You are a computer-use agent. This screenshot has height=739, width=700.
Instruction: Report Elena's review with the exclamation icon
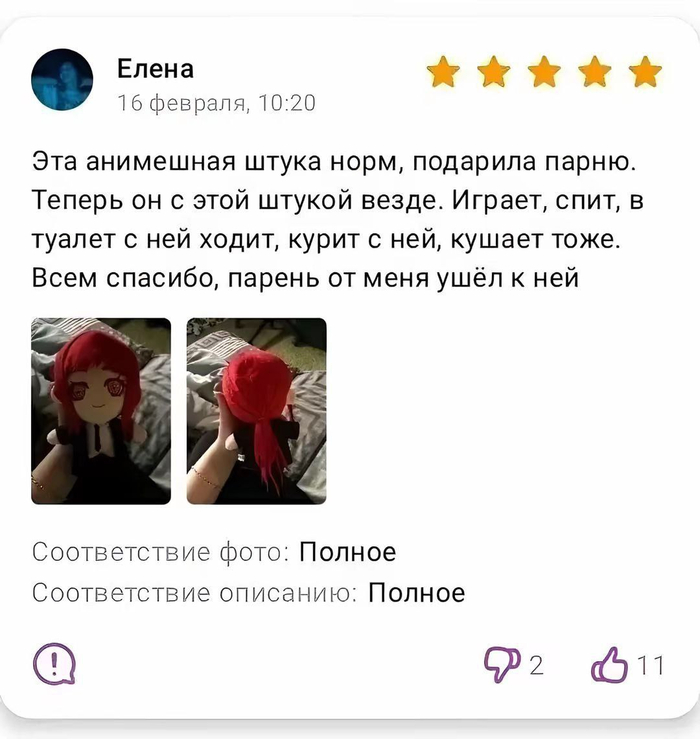click(54, 664)
